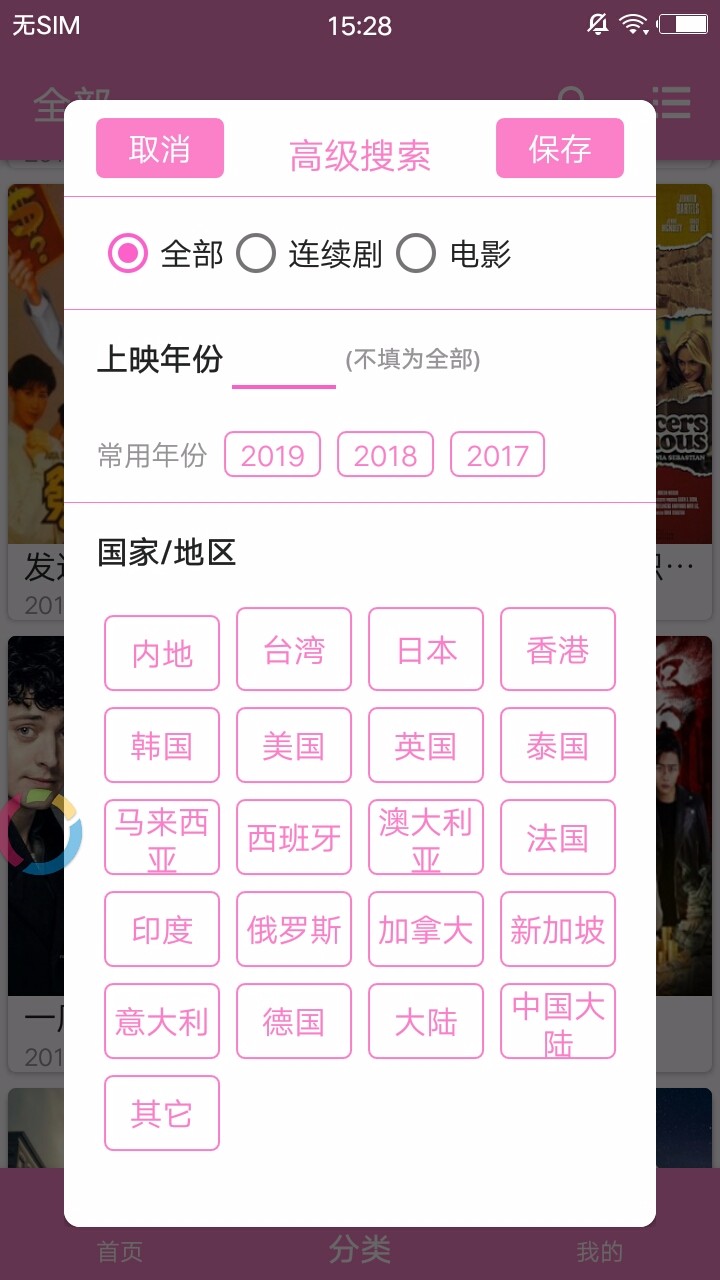
Task: Focus the 上映年份 year input field
Action: click(284, 362)
